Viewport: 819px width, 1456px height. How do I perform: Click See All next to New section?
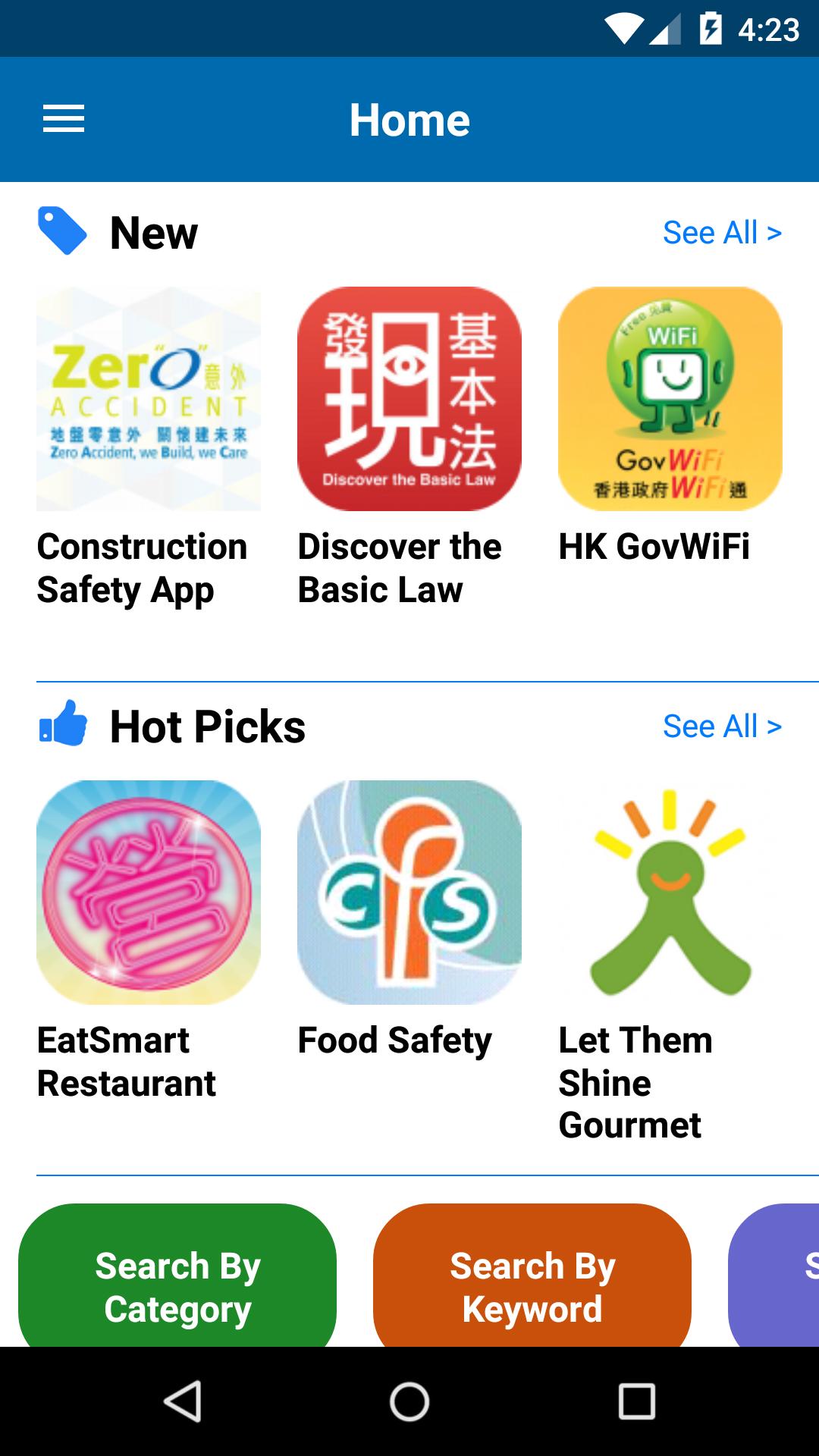tap(722, 232)
